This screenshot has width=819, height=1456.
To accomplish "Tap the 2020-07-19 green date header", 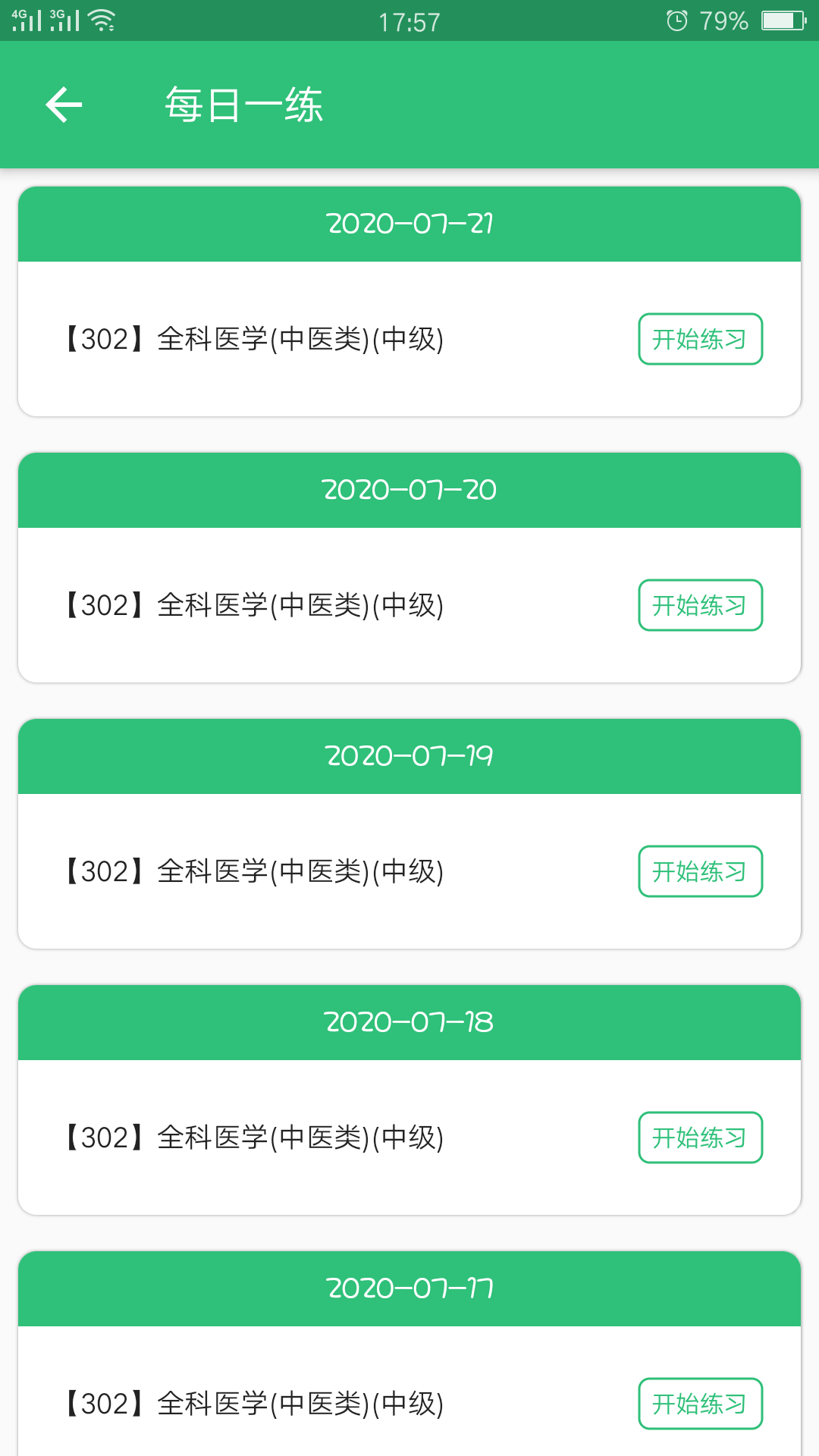I will 409,756.
